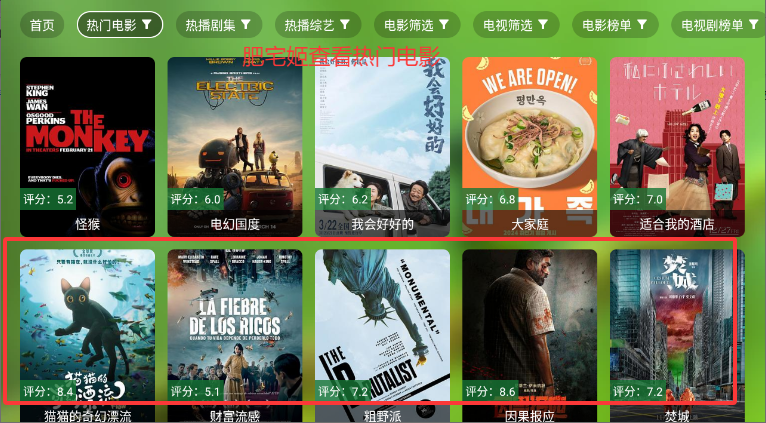Open the movie 猫猫的奇幻漂流

(88, 327)
